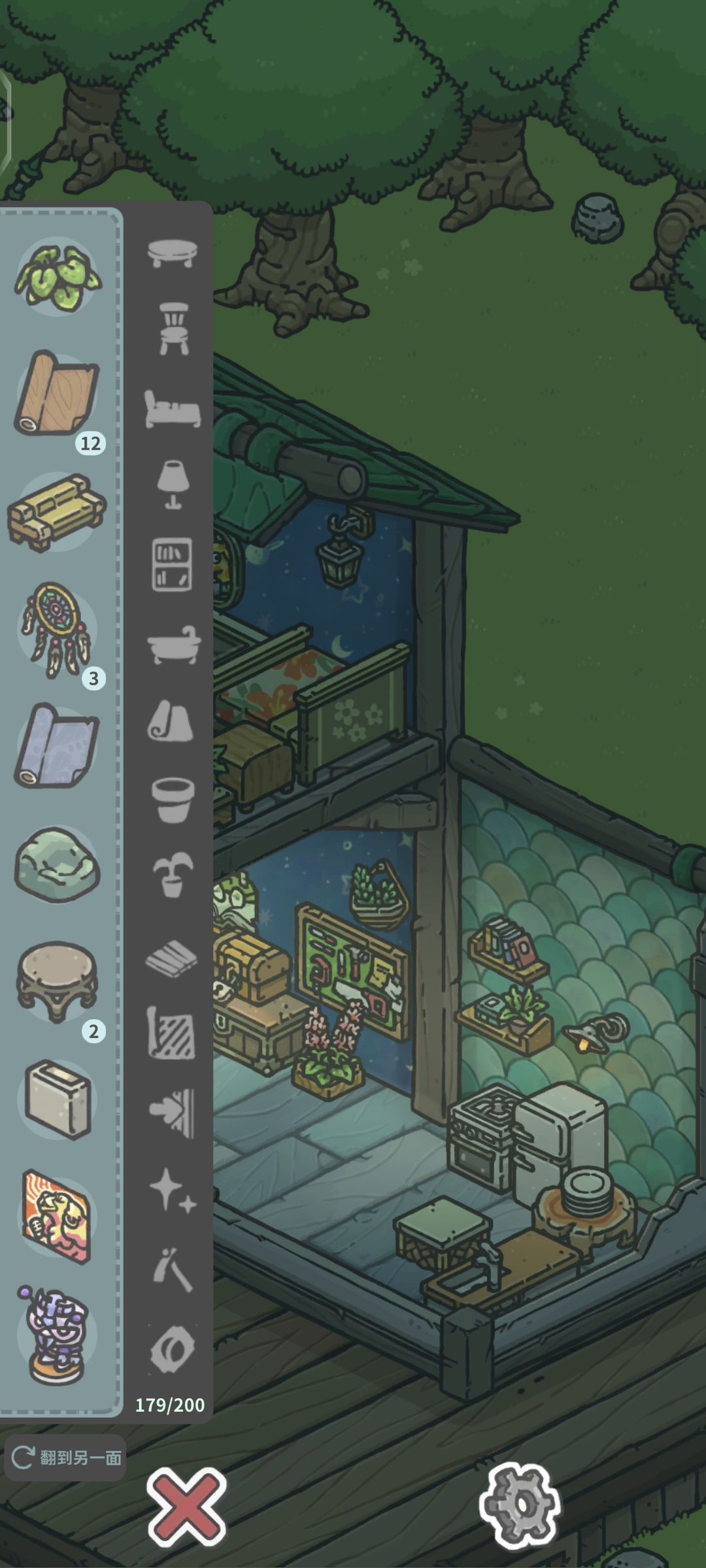Close the furniture editing panel
The width and height of the screenshot is (706, 1568).
(x=187, y=1506)
